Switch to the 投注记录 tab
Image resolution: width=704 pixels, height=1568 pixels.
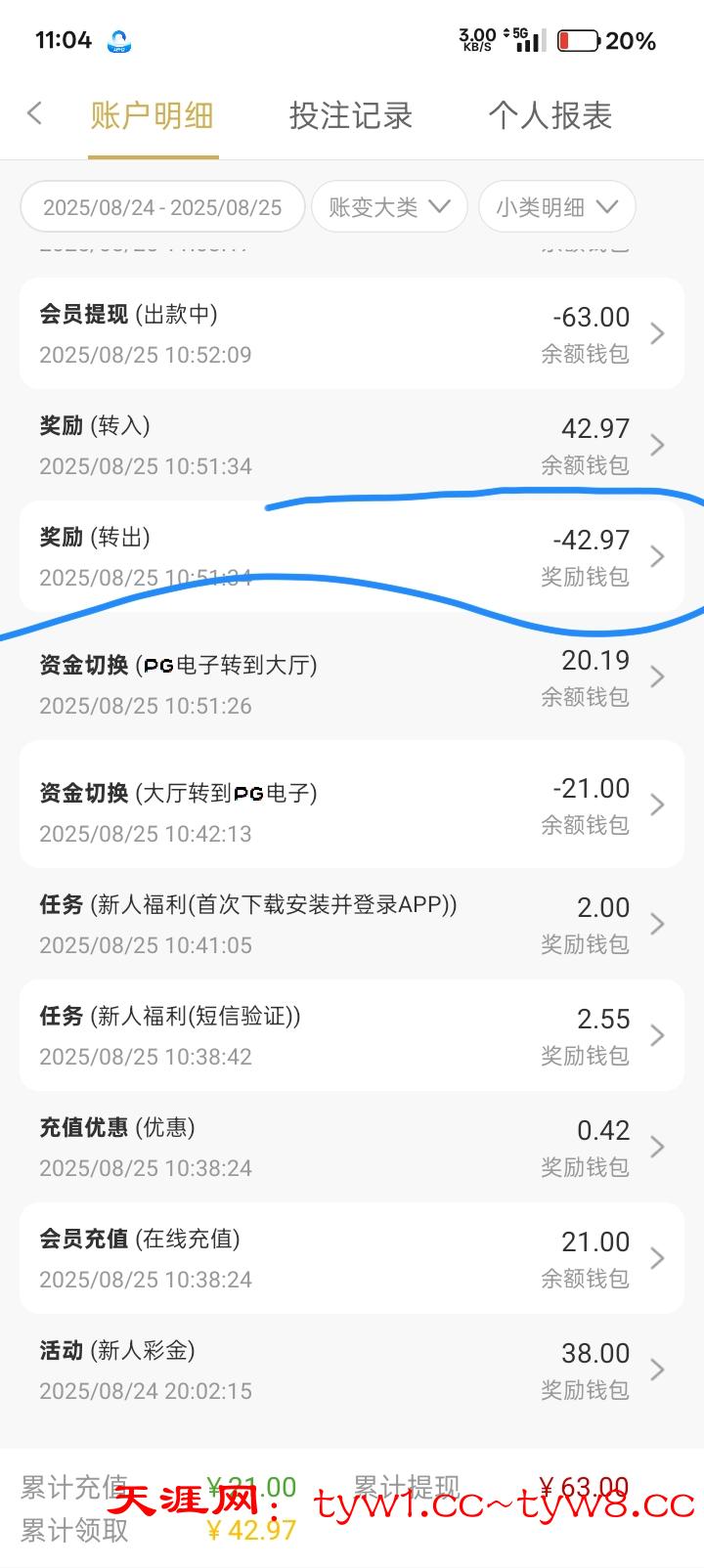tap(350, 116)
